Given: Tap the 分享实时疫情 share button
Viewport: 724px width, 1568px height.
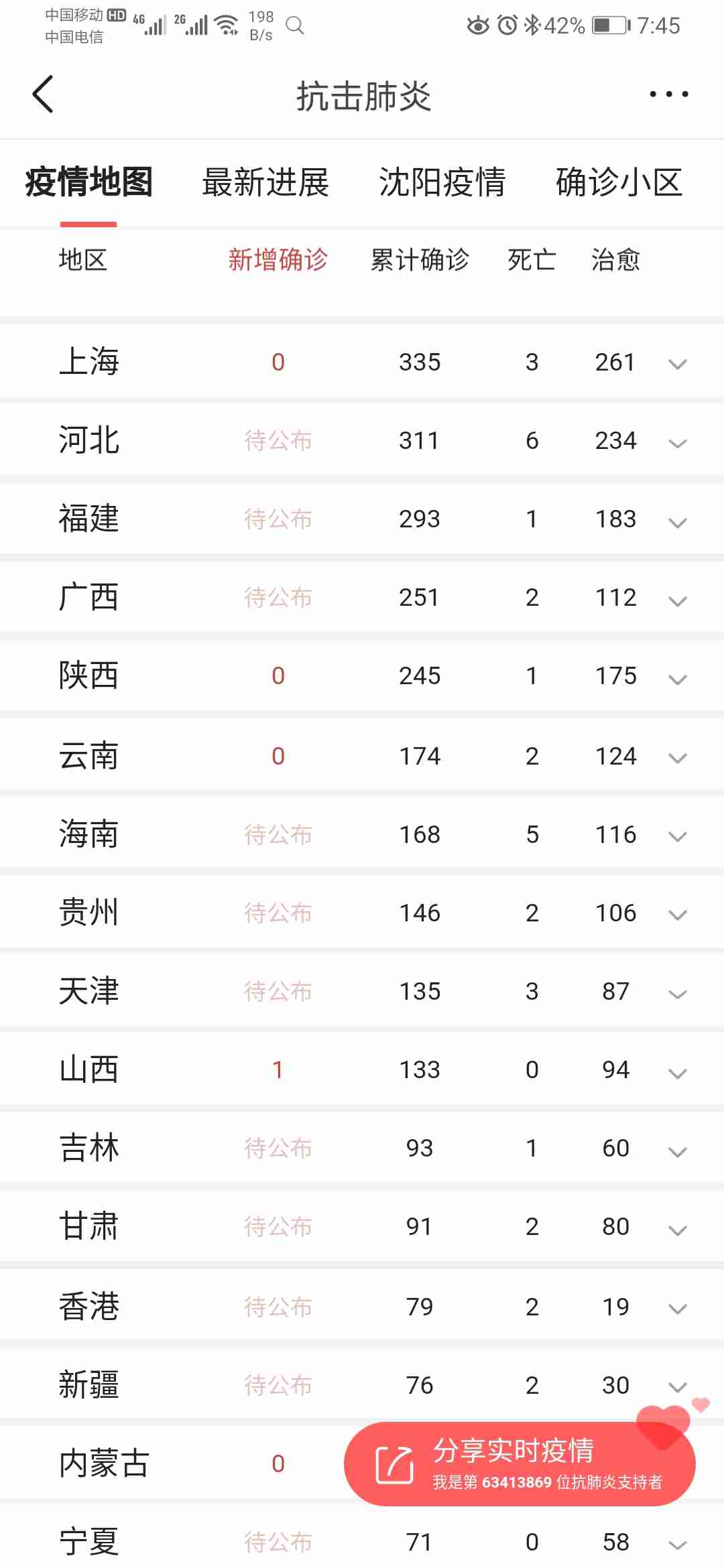Looking at the screenshot, I should [x=519, y=1464].
